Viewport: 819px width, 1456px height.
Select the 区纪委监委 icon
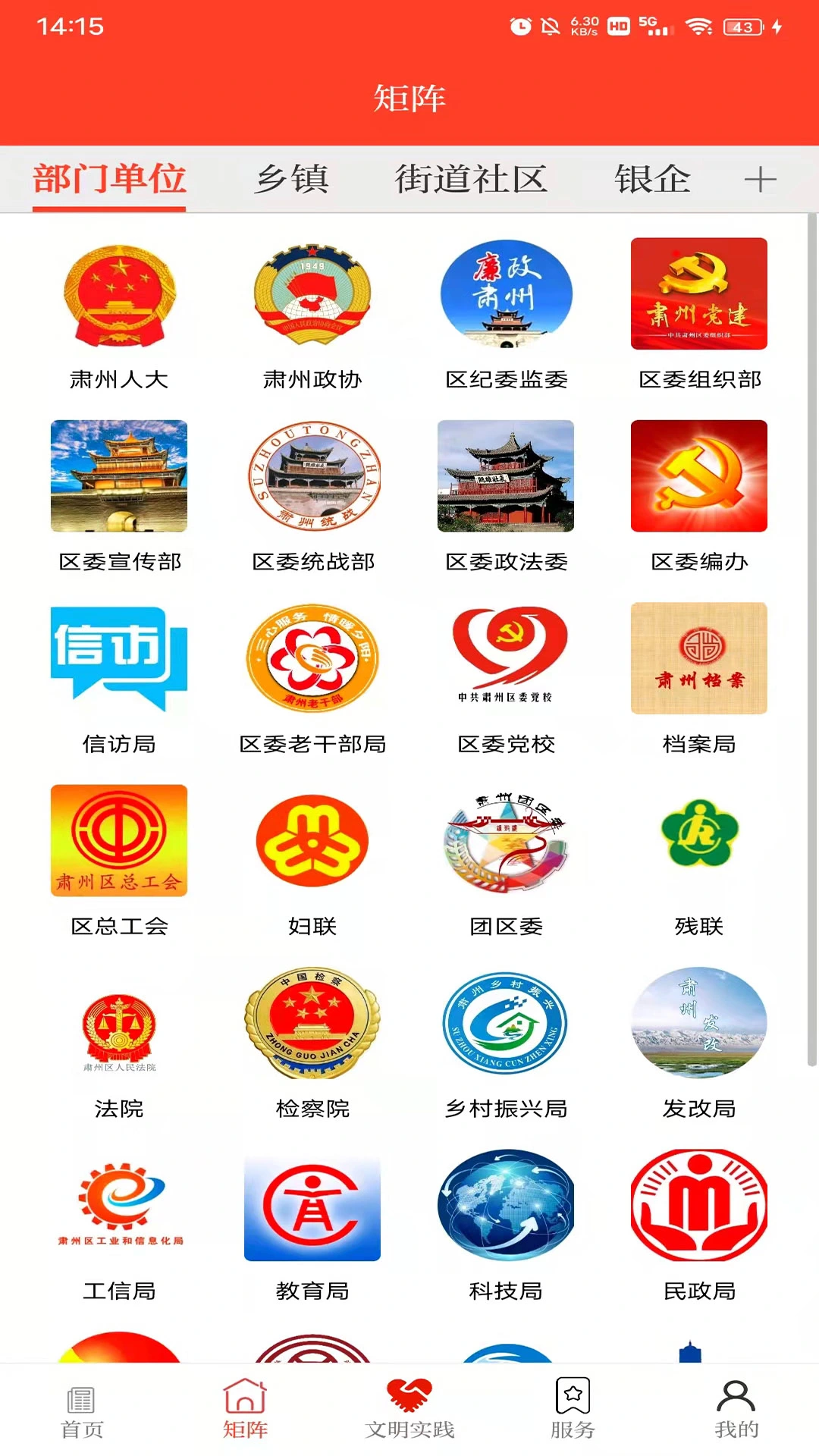pos(505,292)
